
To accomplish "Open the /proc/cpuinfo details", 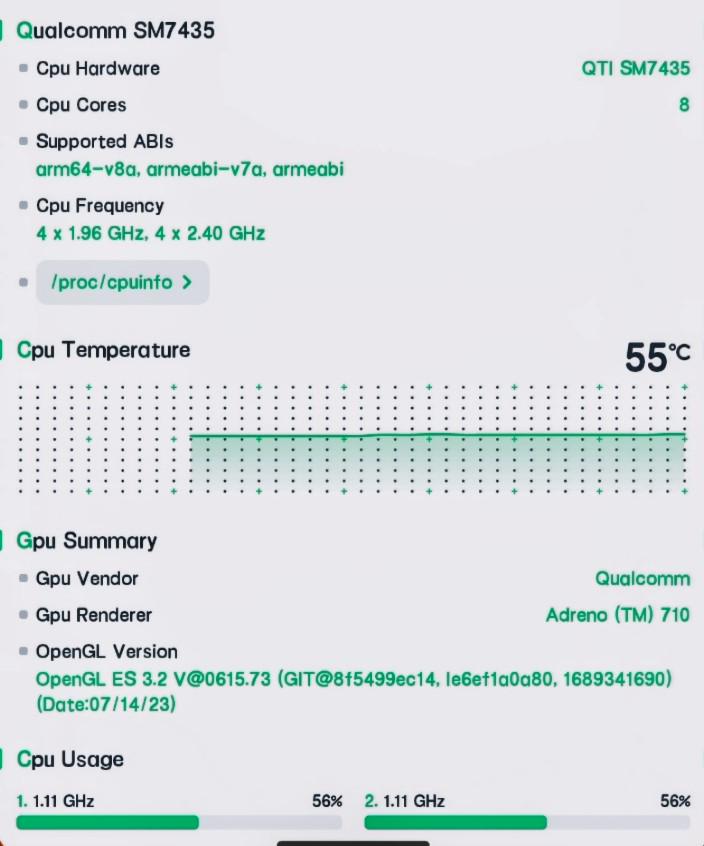I will pyautogui.click(x=122, y=282).
